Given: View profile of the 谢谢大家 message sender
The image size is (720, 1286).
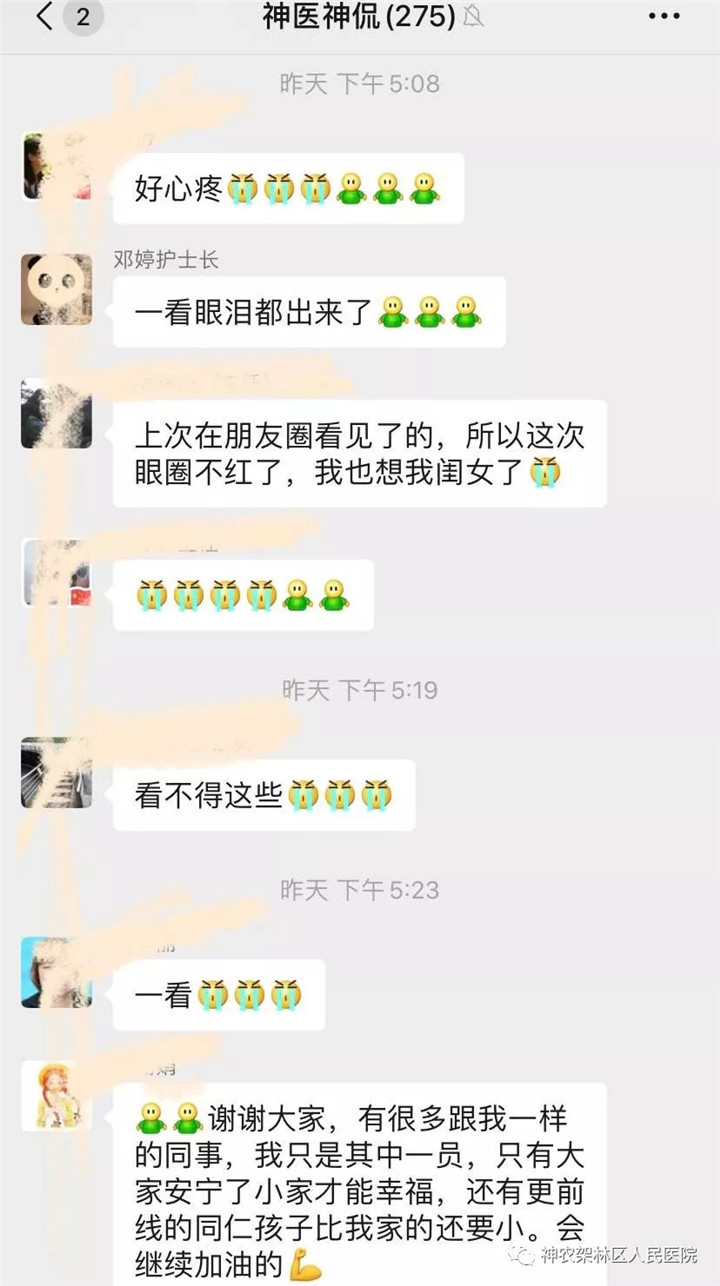Looking at the screenshot, I should click(x=57, y=1095).
